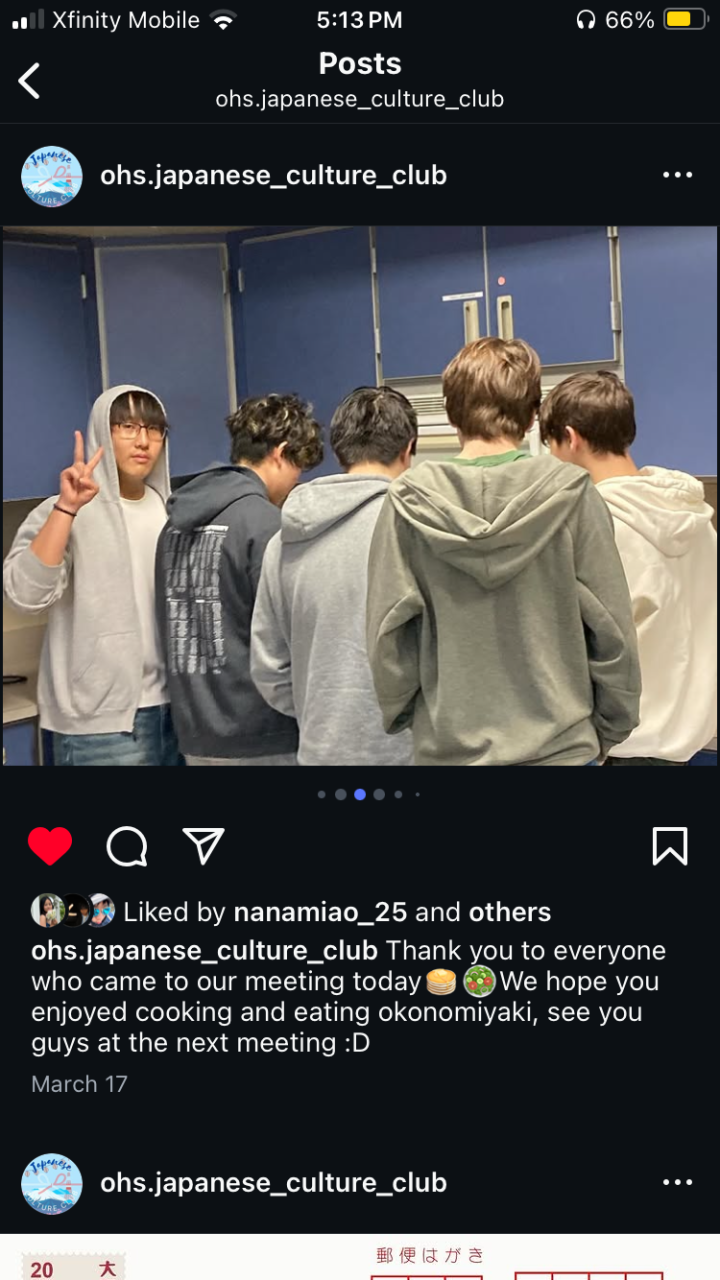Open the profile picture above the group photo
Image resolution: width=720 pixels, height=1280 pixels.
[x=52, y=176]
